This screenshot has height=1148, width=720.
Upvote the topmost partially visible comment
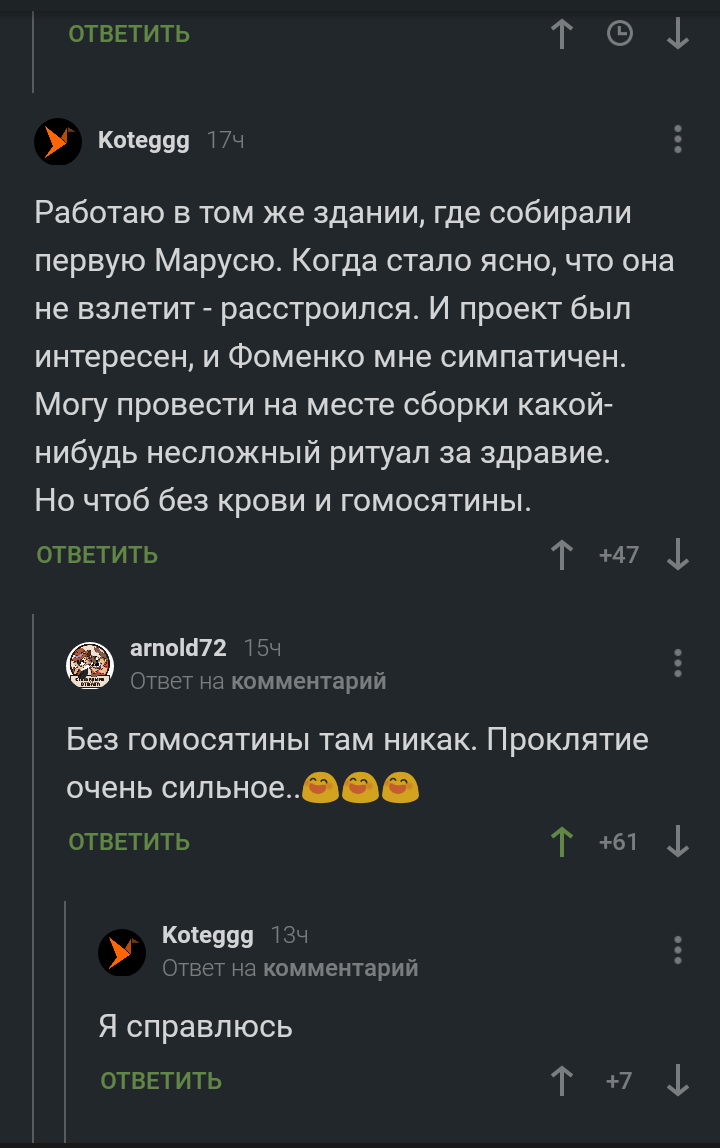tap(562, 34)
